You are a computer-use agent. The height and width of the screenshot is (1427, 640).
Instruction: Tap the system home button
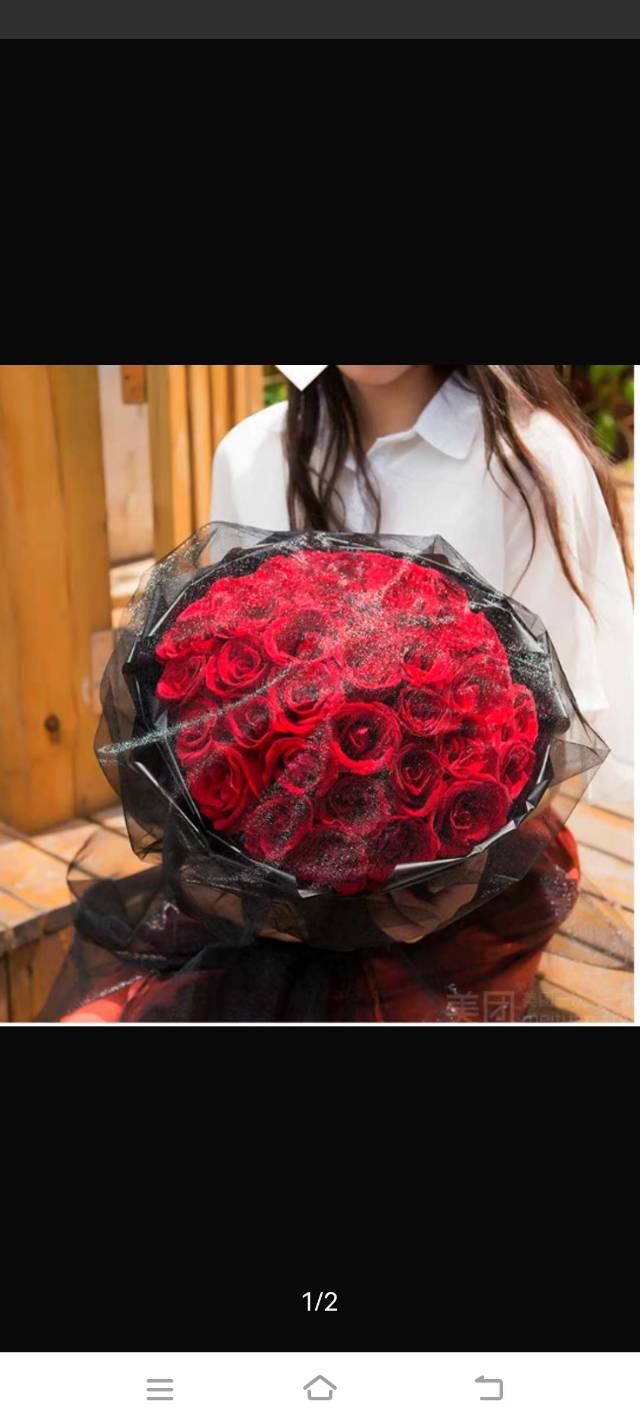tap(320, 1388)
